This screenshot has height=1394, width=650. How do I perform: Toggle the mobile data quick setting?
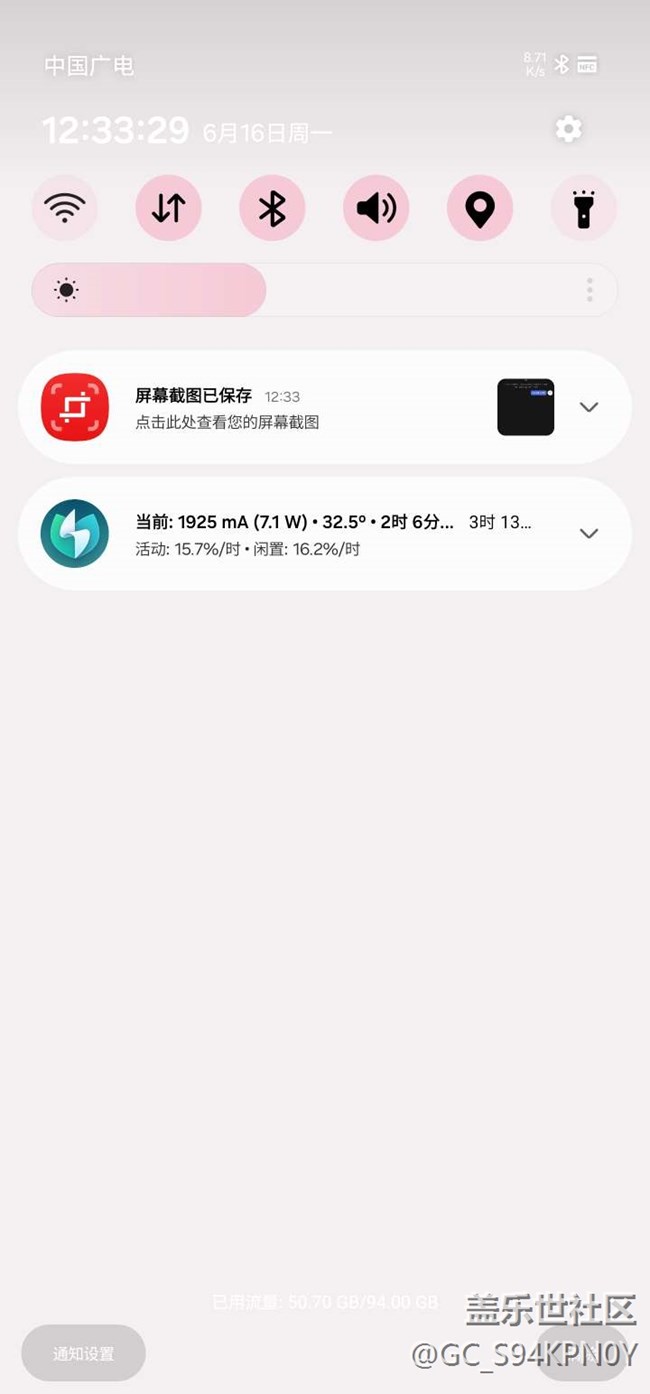point(168,208)
